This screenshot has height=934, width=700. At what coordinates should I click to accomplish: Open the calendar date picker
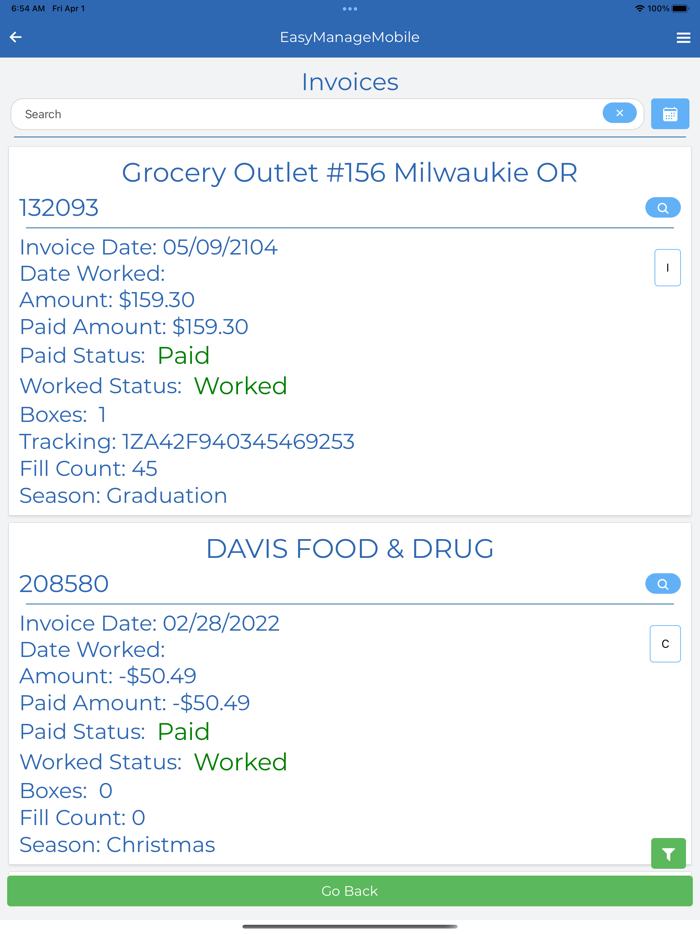point(670,114)
